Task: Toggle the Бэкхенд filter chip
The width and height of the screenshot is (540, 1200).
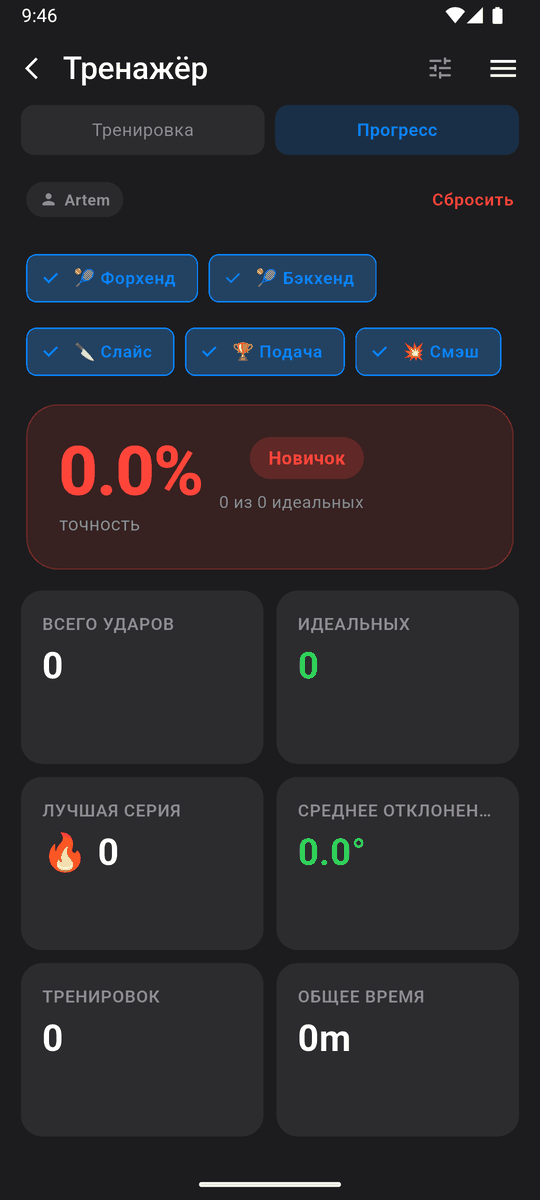Action: coord(292,278)
